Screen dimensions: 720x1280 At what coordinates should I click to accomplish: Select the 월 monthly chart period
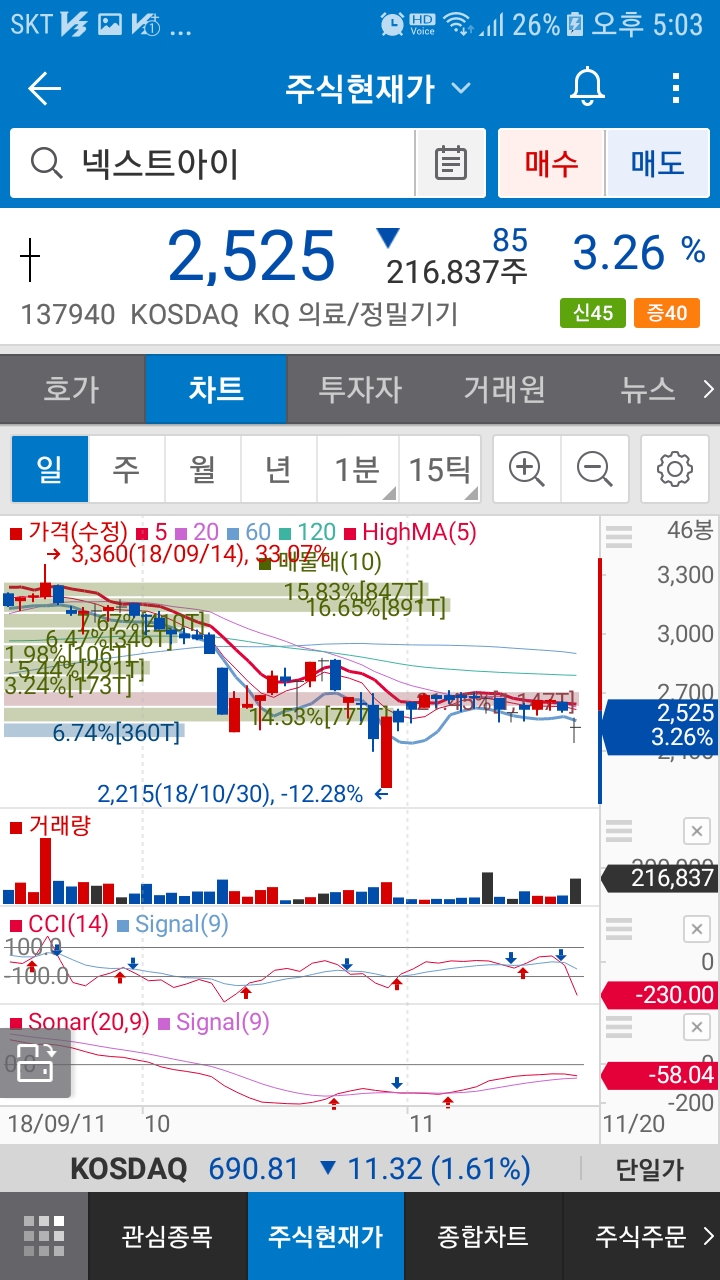pyautogui.click(x=203, y=469)
